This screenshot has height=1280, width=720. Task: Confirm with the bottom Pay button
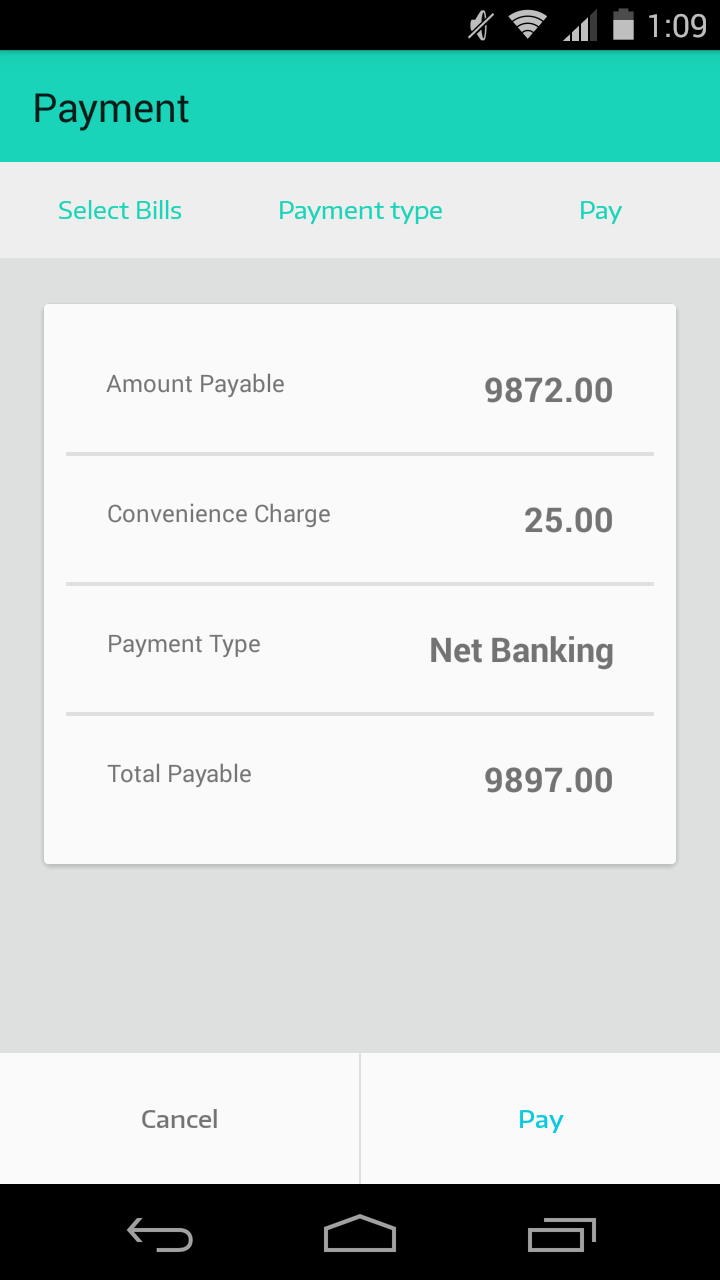(541, 1119)
